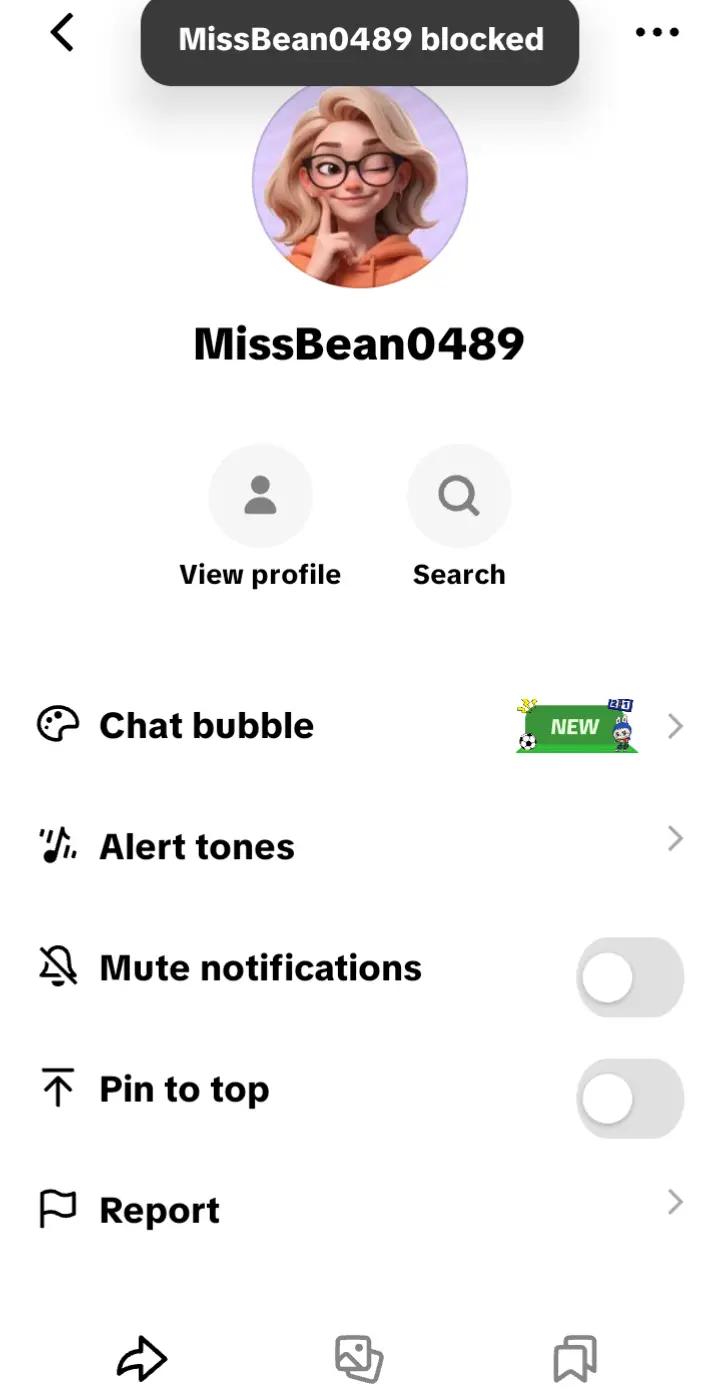Open View profile for MissBean0489
Screen dimensions: 720x1396
(x=260, y=517)
